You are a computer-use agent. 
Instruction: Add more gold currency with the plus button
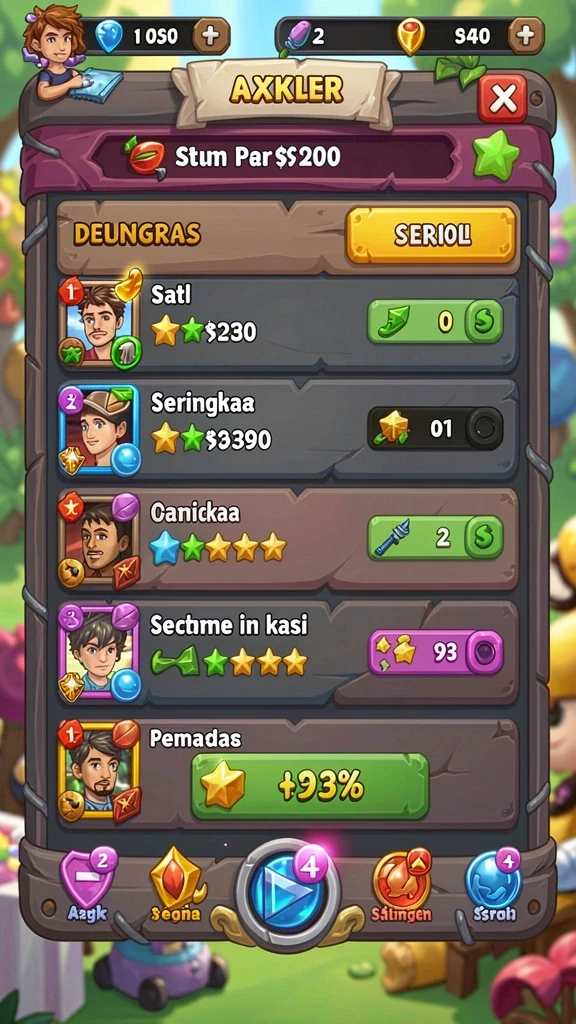coord(525,36)
